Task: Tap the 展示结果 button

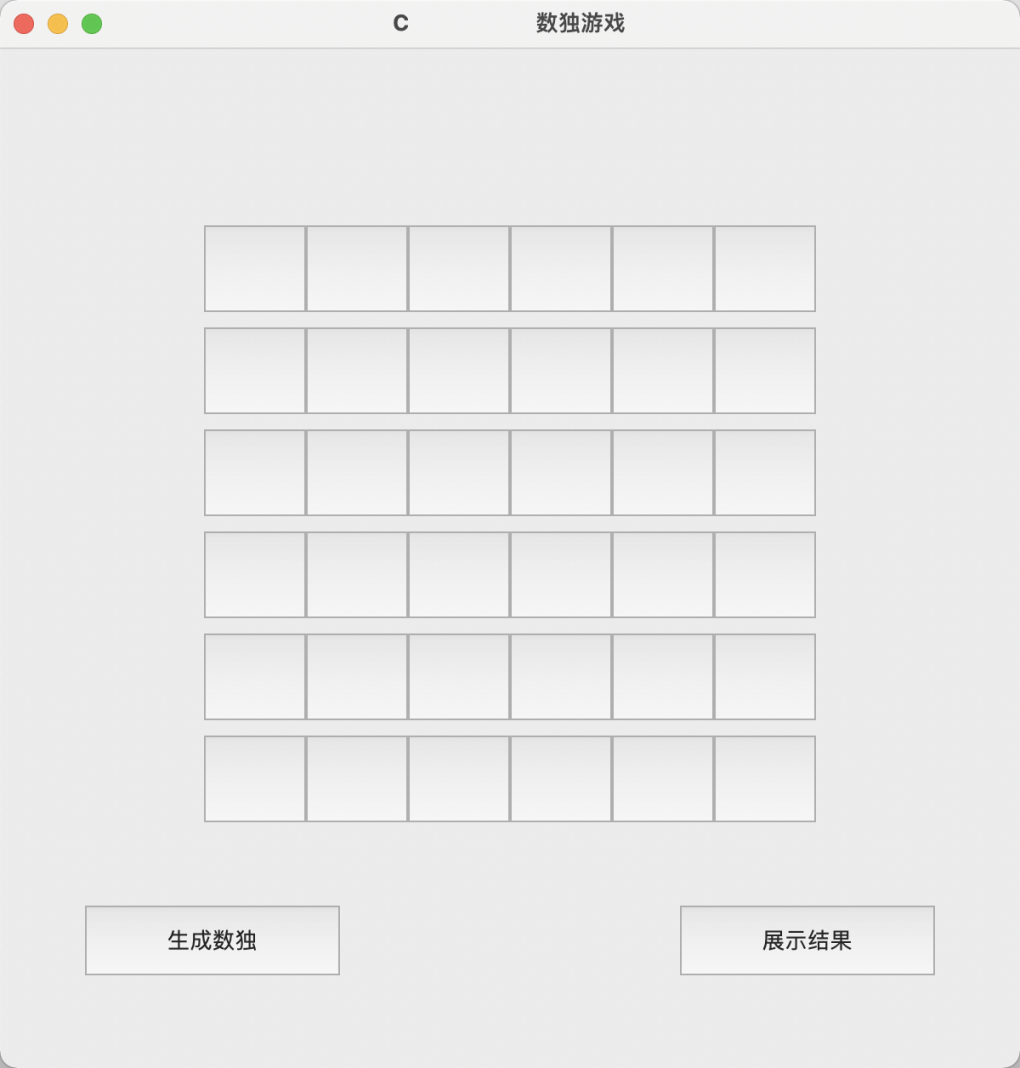Action: [807, 940]
